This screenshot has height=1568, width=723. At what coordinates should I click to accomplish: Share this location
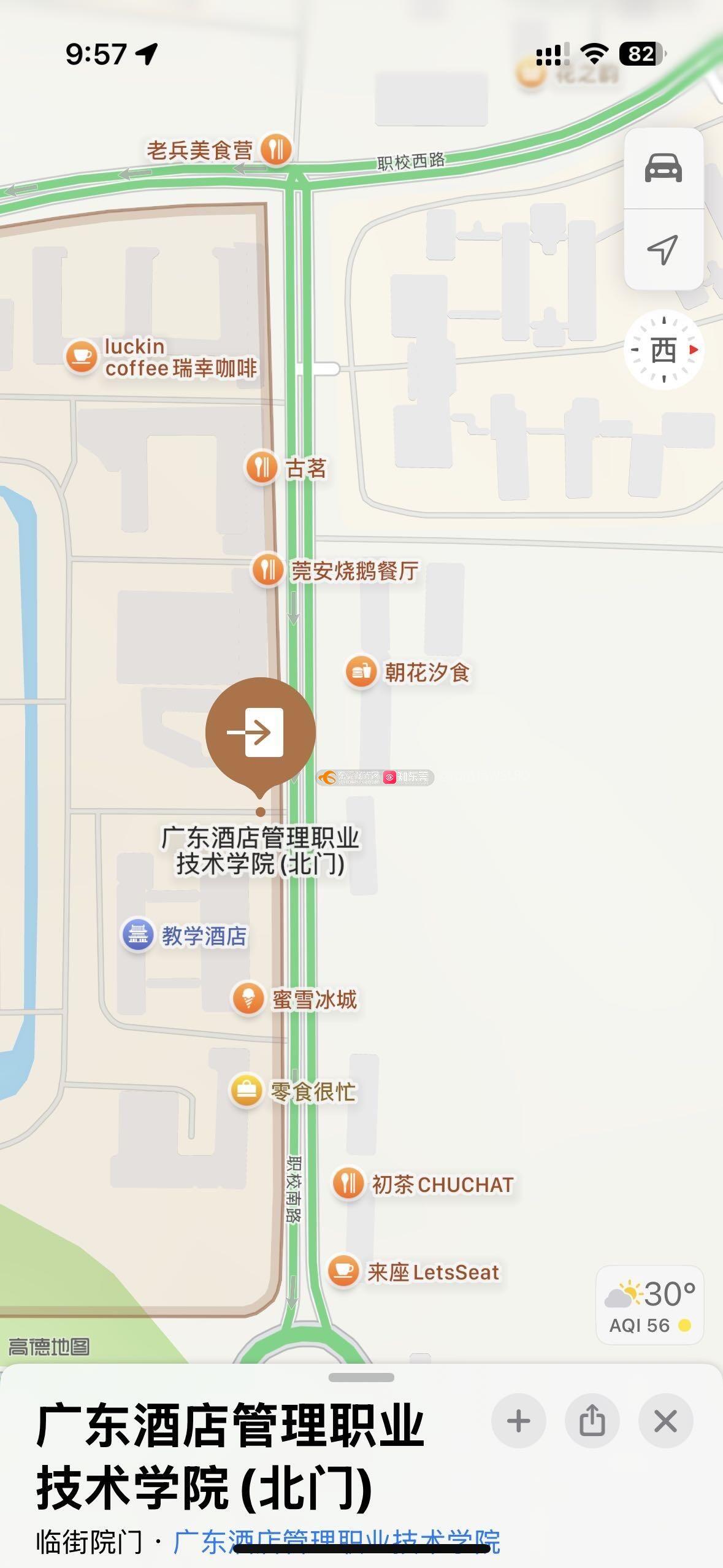coord(592,1421)
